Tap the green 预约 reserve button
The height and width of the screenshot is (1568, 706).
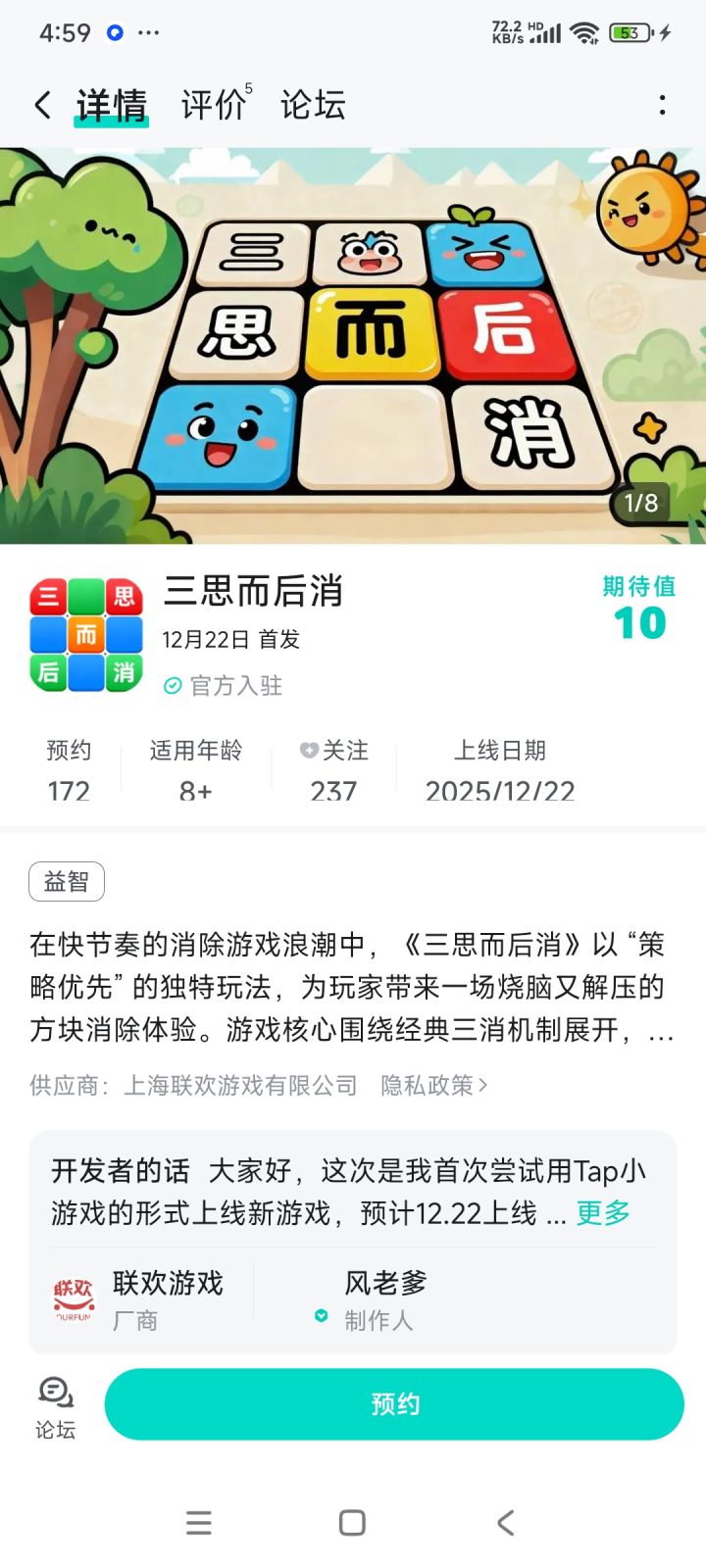click(393, 1403)
